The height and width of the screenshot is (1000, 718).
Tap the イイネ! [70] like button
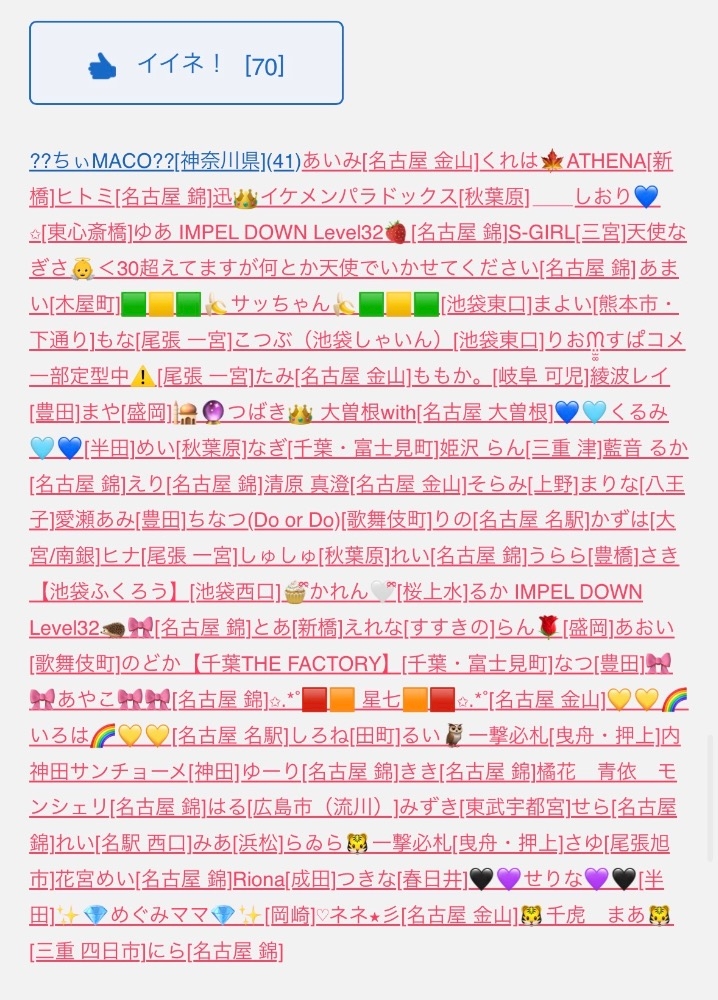[186, 63]
